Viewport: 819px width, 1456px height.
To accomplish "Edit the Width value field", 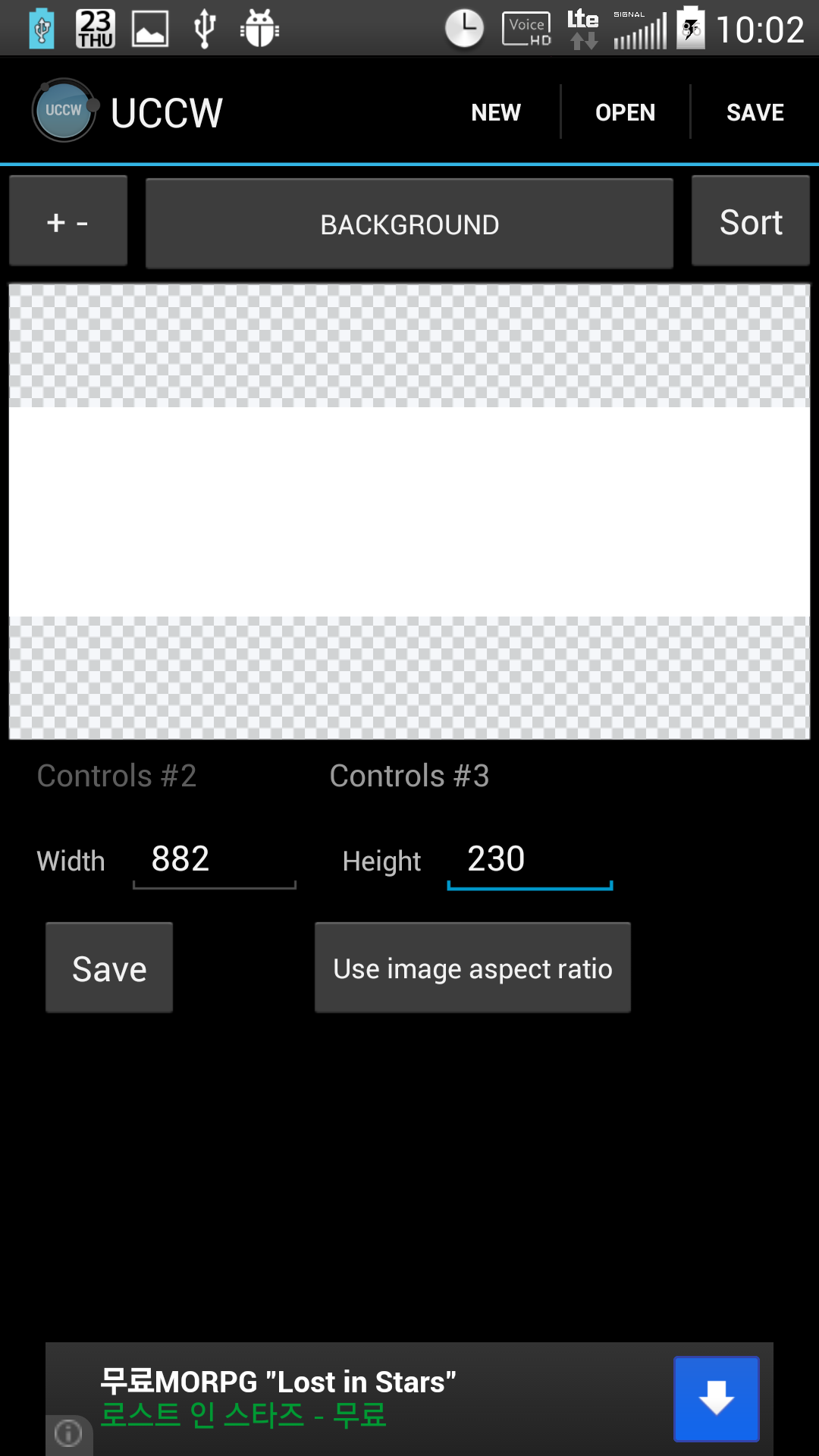I will point(214,860).
